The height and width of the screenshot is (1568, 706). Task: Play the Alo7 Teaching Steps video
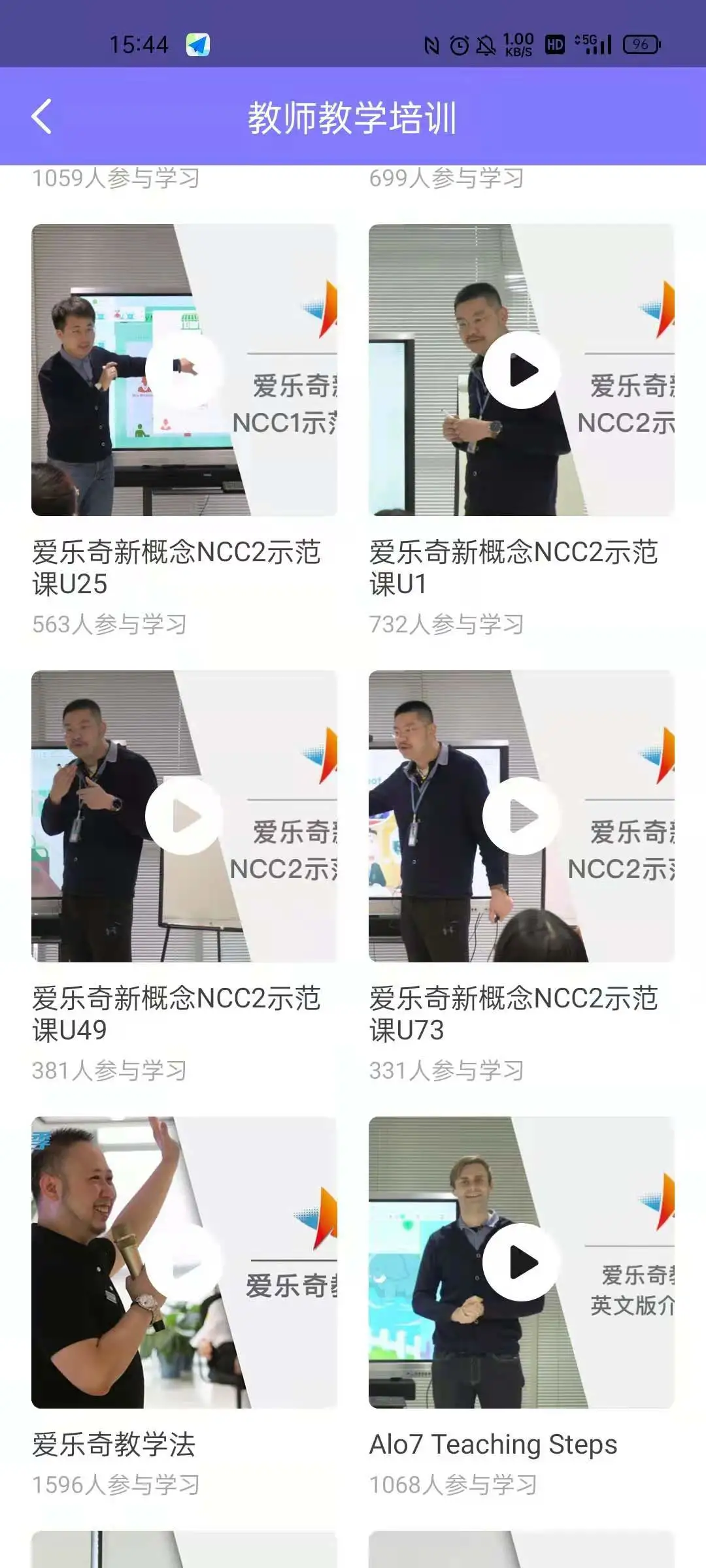point(522,1262)
